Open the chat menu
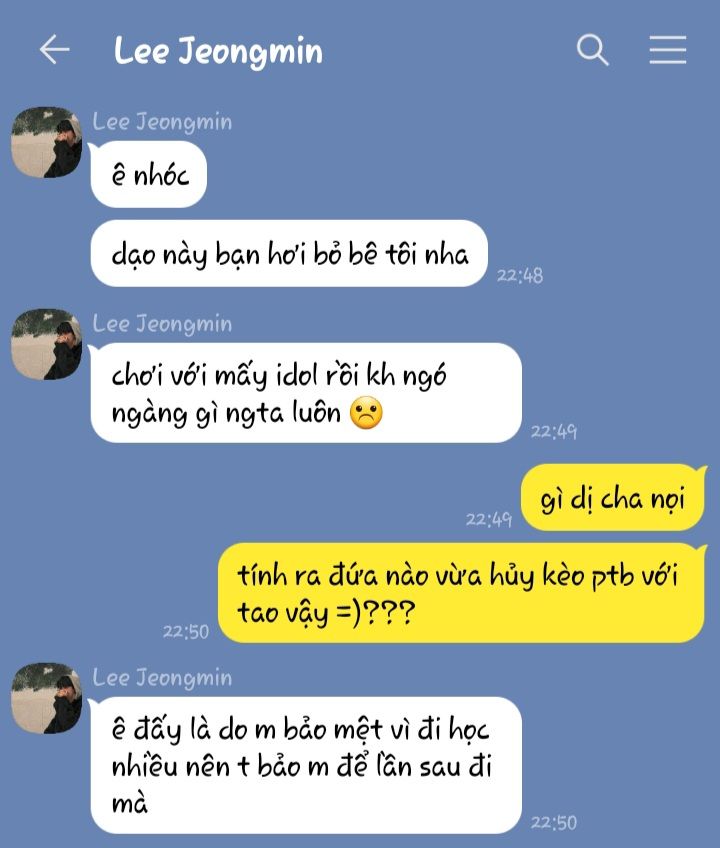 click(667, 50)
